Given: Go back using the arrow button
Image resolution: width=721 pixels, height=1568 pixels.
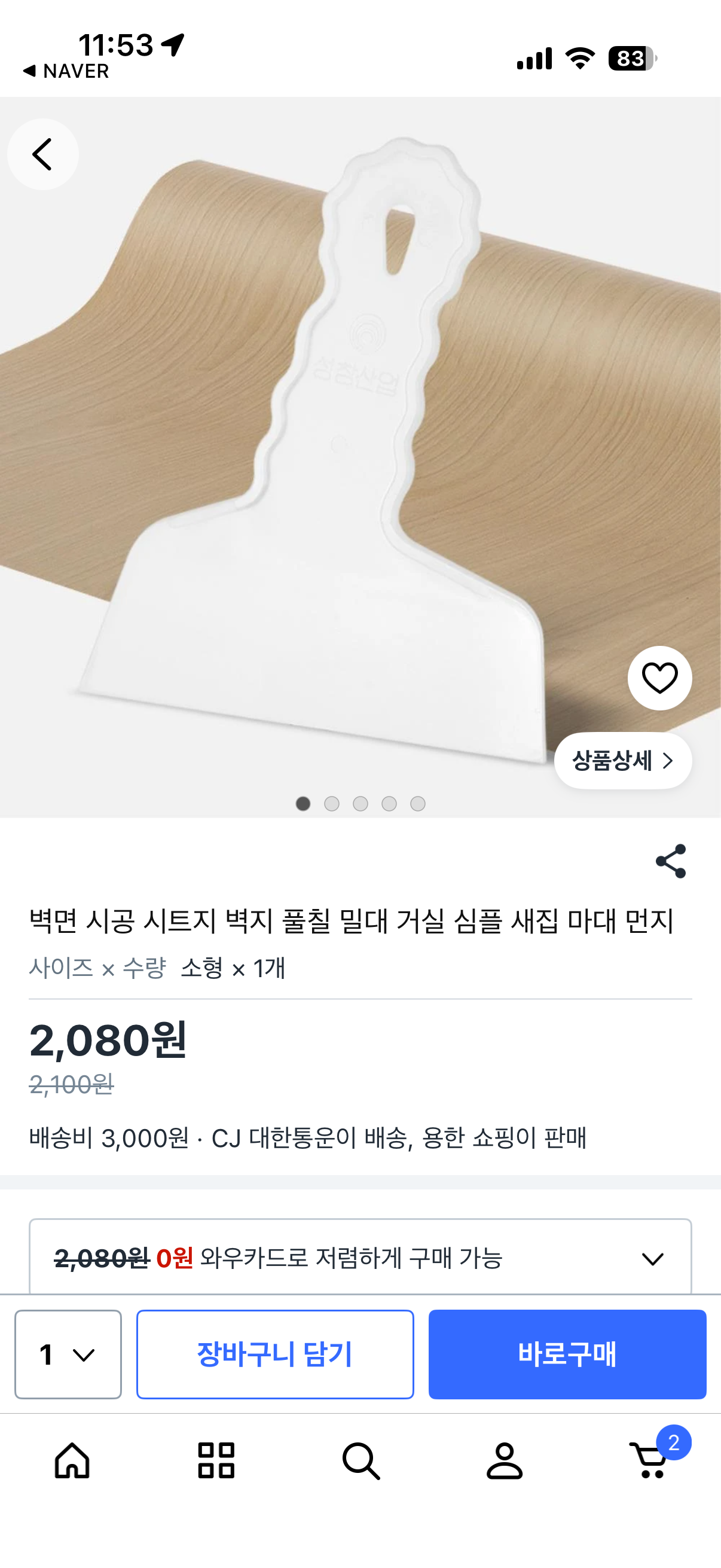Looking at the screenshot, I should coord(42,154).
